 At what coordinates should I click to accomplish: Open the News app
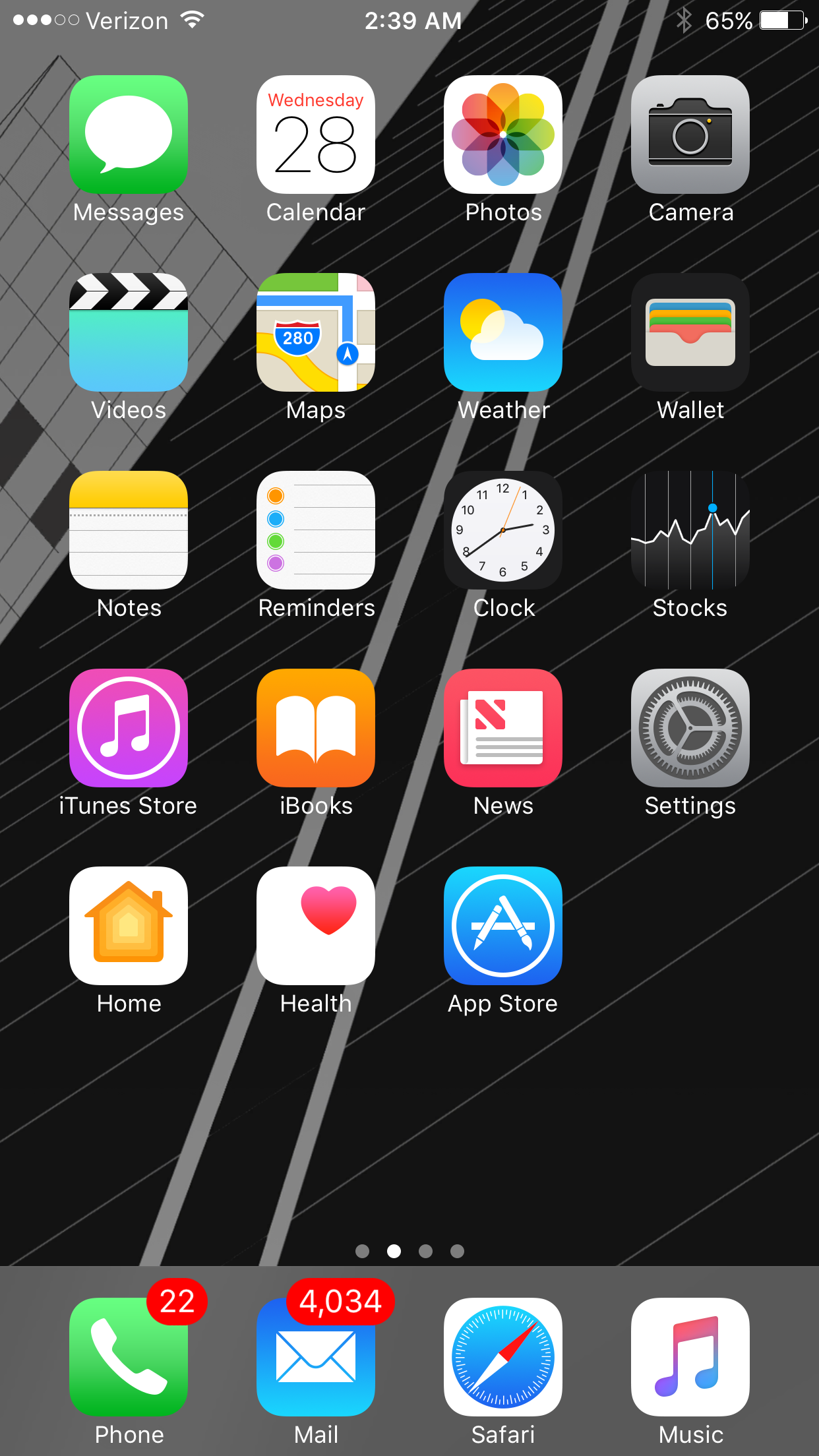(503, 728)
